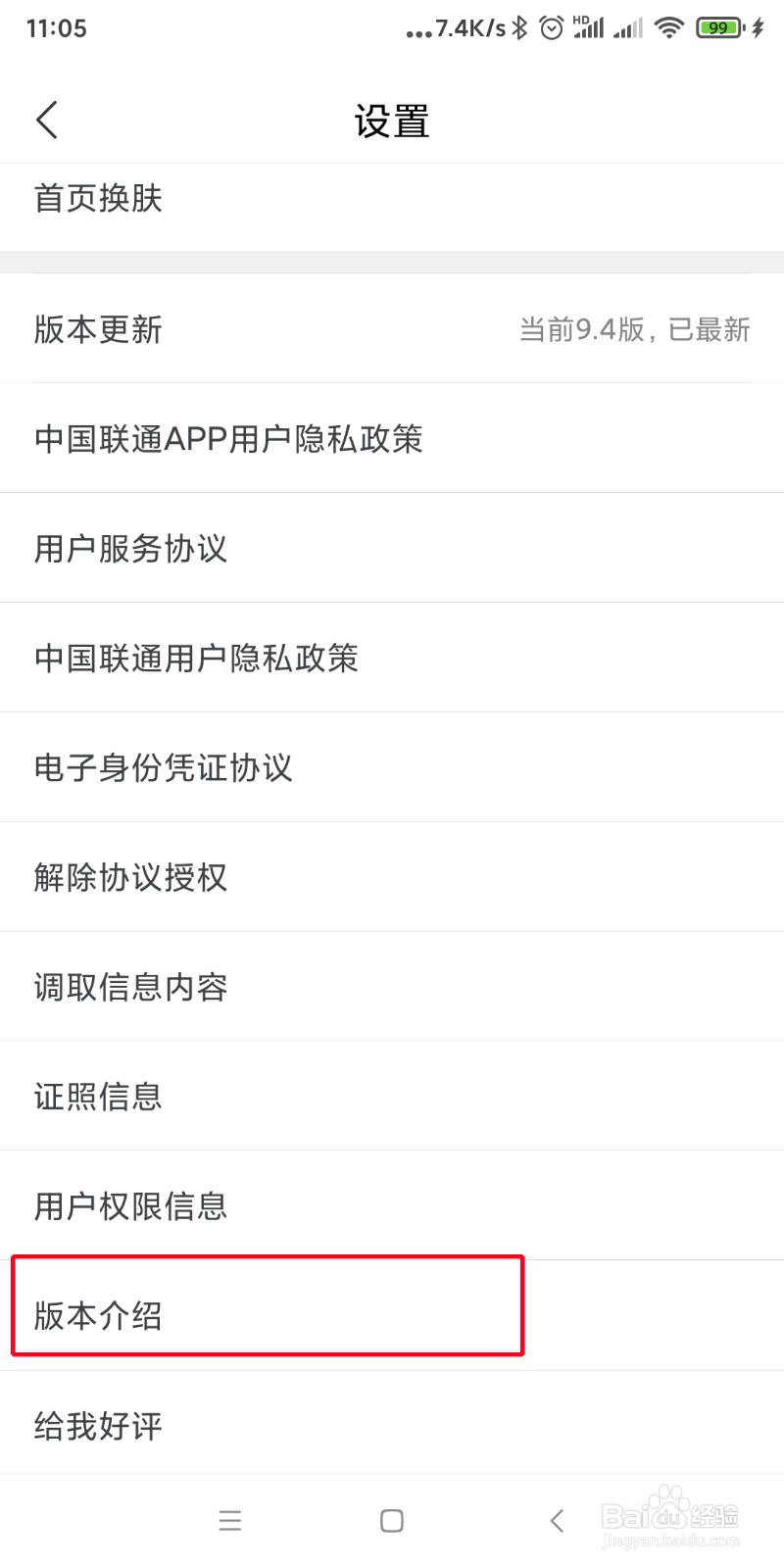This screenshot has width=784, height=1568.
Task: Open 用户服务协议 agreement
Action: click(130, 549)
